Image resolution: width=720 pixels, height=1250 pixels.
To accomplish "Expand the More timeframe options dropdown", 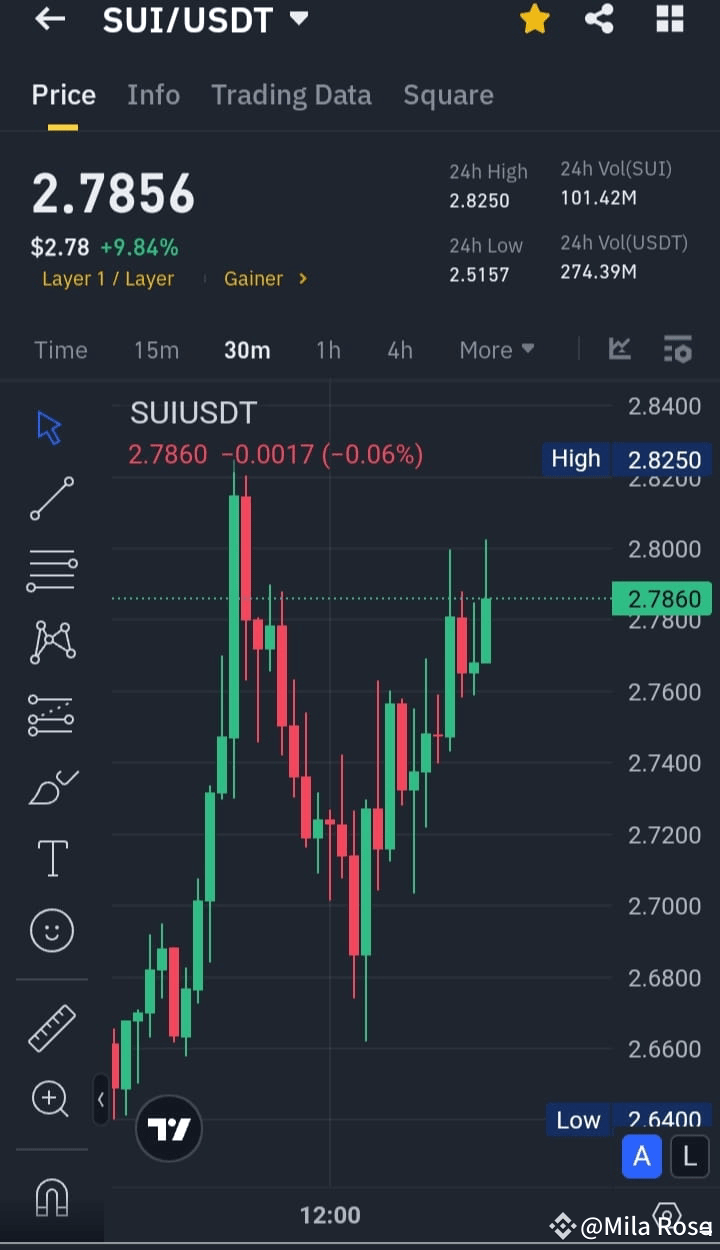I will point(497,350).
